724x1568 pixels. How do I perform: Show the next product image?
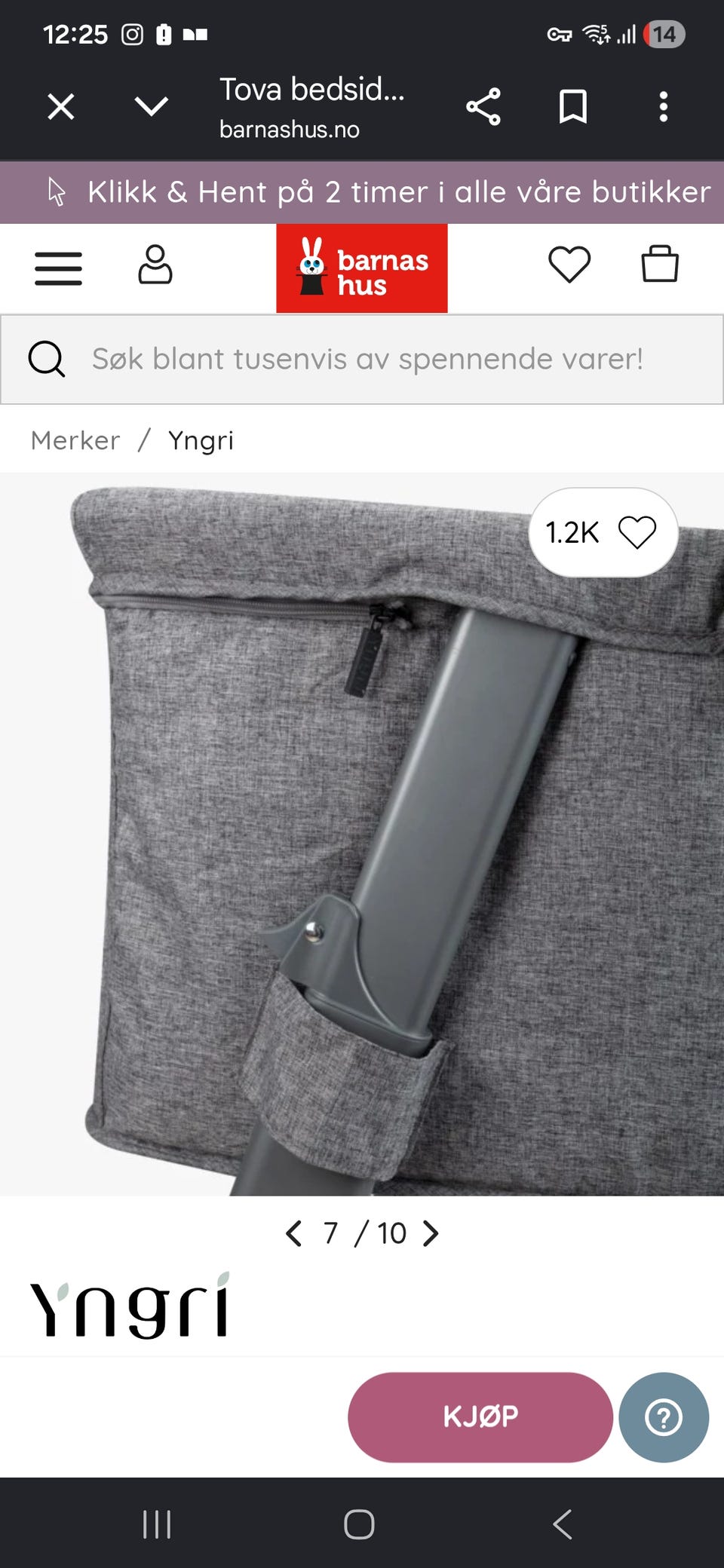431,1233
